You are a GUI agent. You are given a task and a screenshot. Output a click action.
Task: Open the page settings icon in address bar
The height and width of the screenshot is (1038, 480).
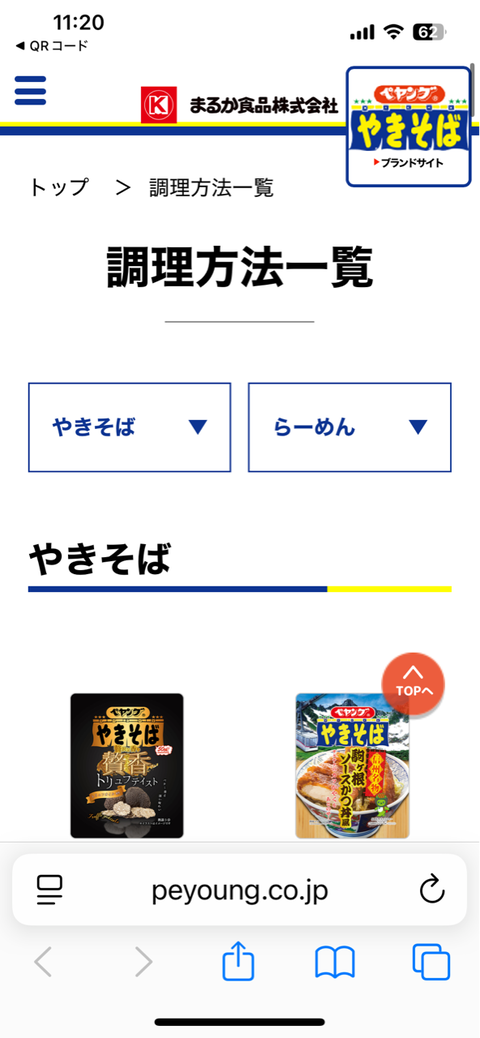point(49,891)
